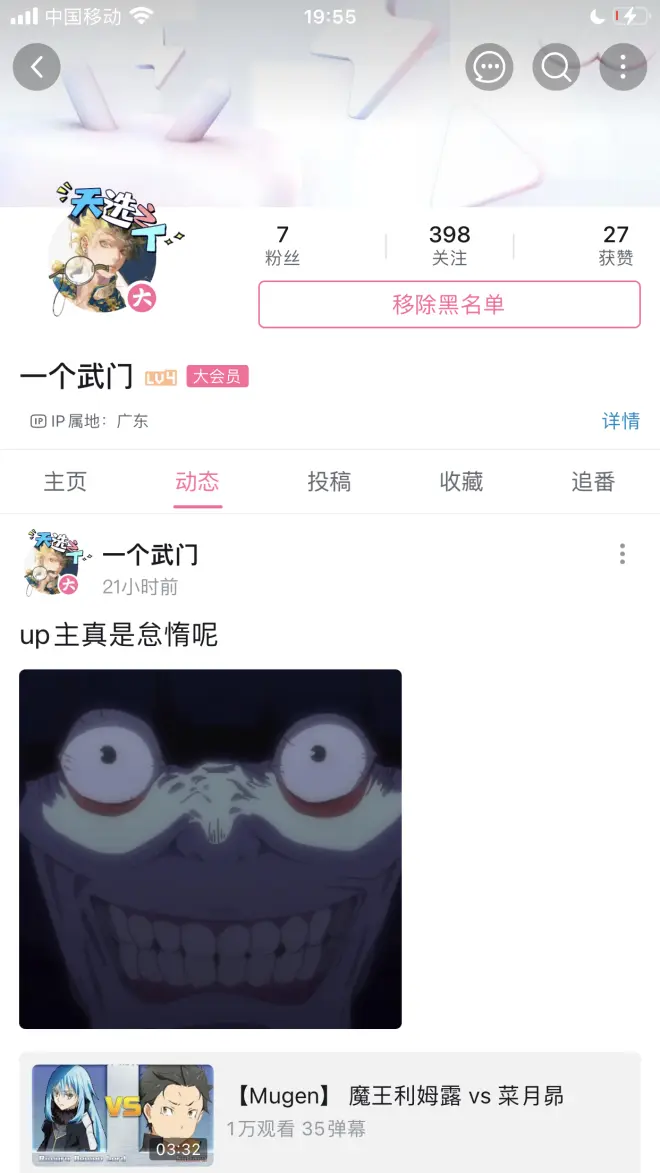Select the 动态 tab

tap(197, 482)
